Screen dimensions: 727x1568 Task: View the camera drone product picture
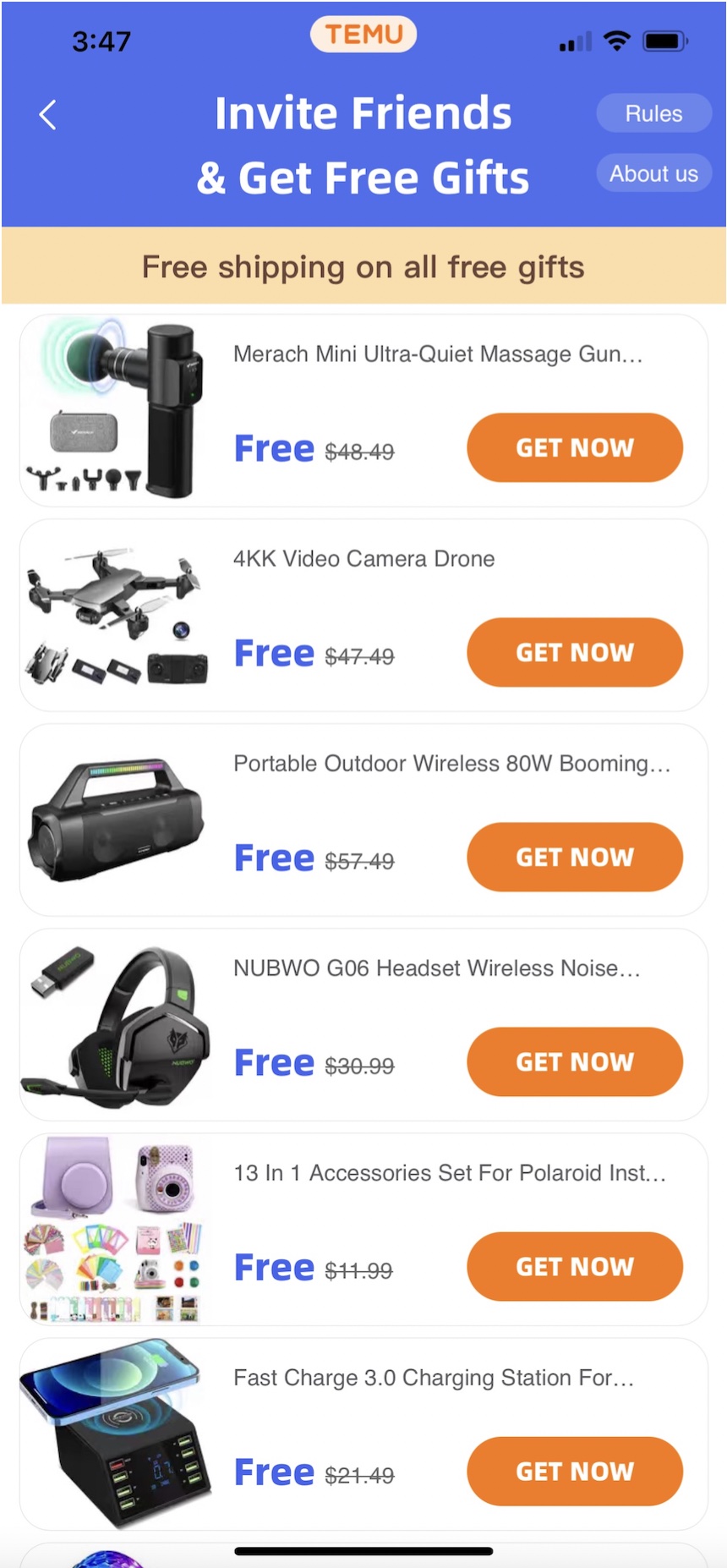tap(117, 615)
